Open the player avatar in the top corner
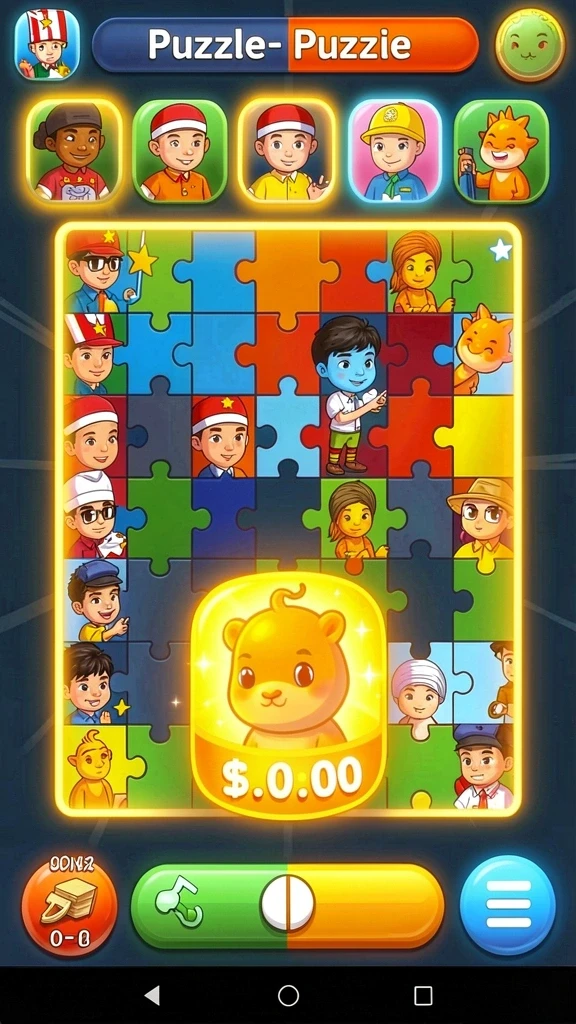This screenshot has width=576, height=1024. [47, 45]
